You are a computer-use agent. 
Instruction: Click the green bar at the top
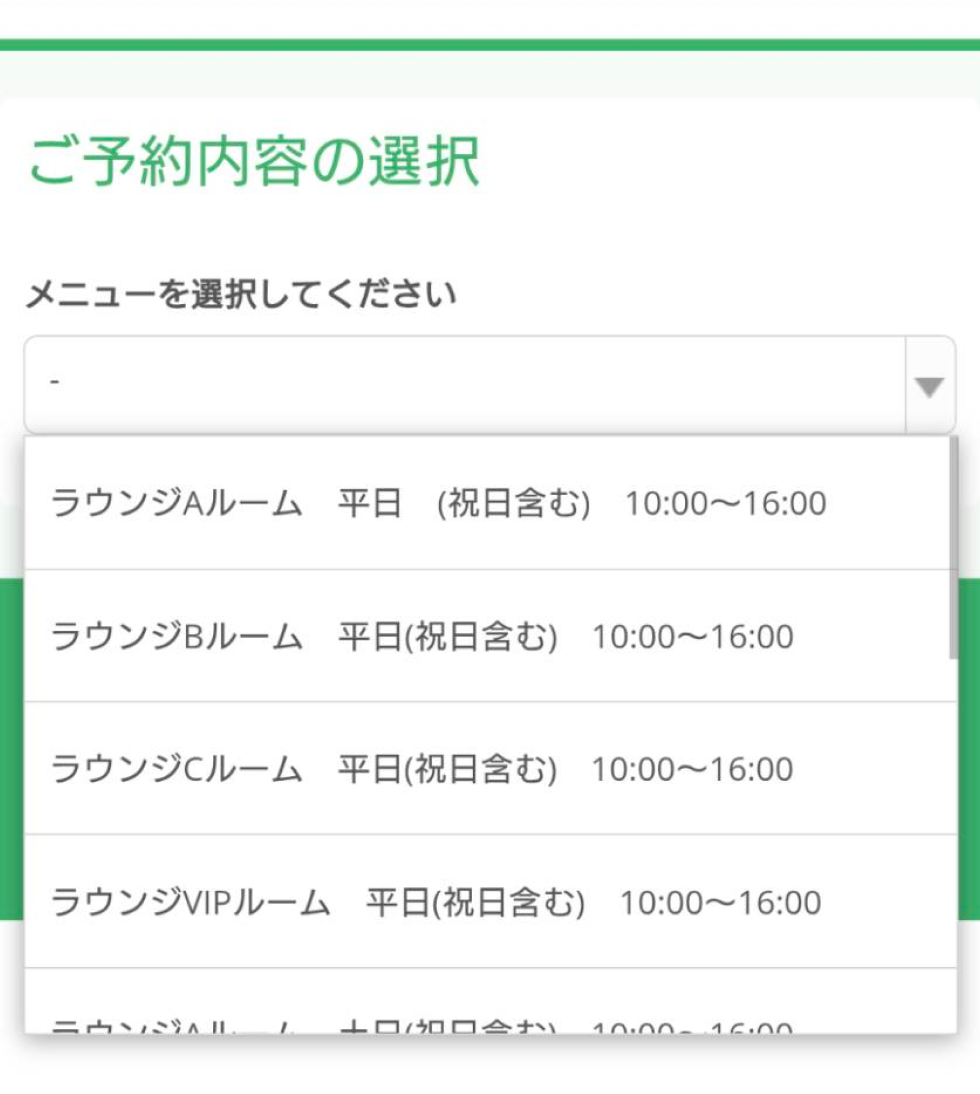point(490,43)
